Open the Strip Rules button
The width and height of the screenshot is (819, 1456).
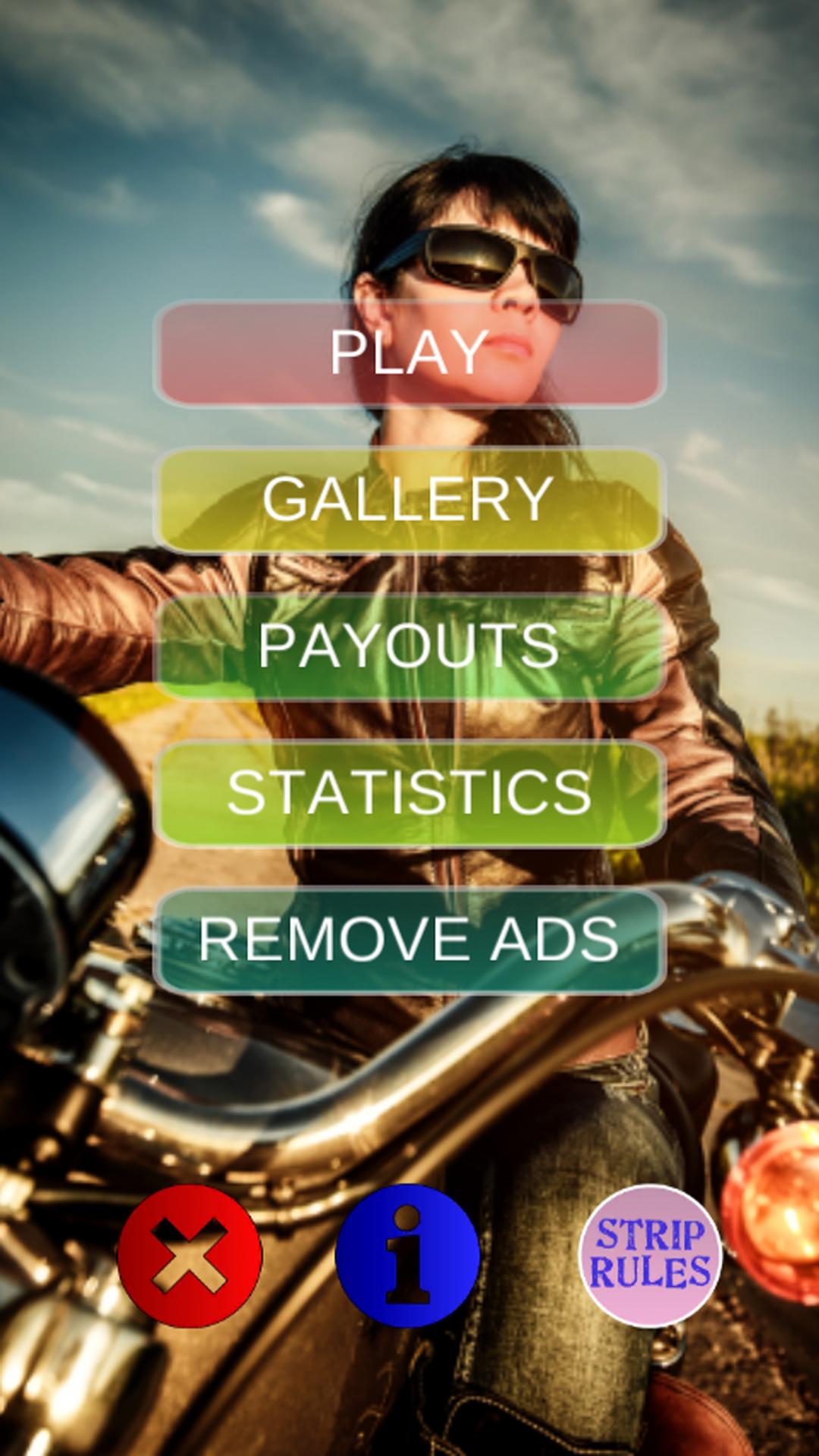coord(650,1256)
